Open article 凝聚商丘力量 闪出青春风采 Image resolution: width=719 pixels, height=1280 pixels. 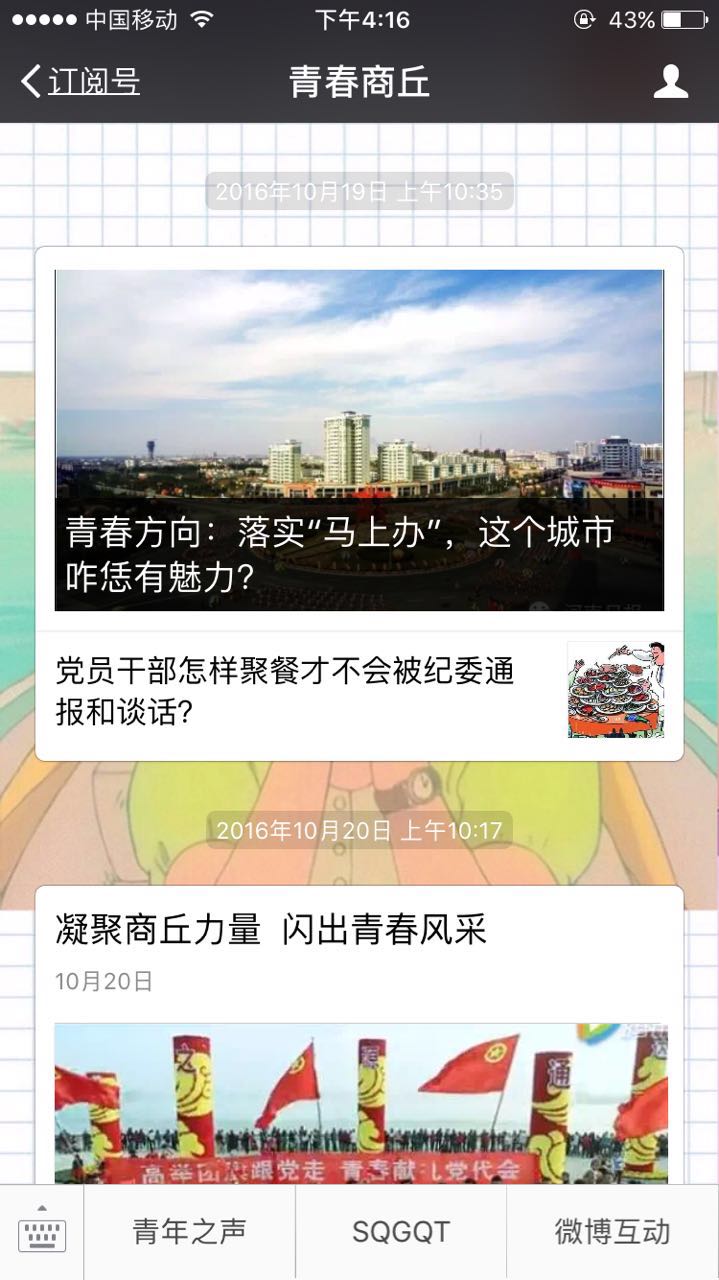pos(270,930)
